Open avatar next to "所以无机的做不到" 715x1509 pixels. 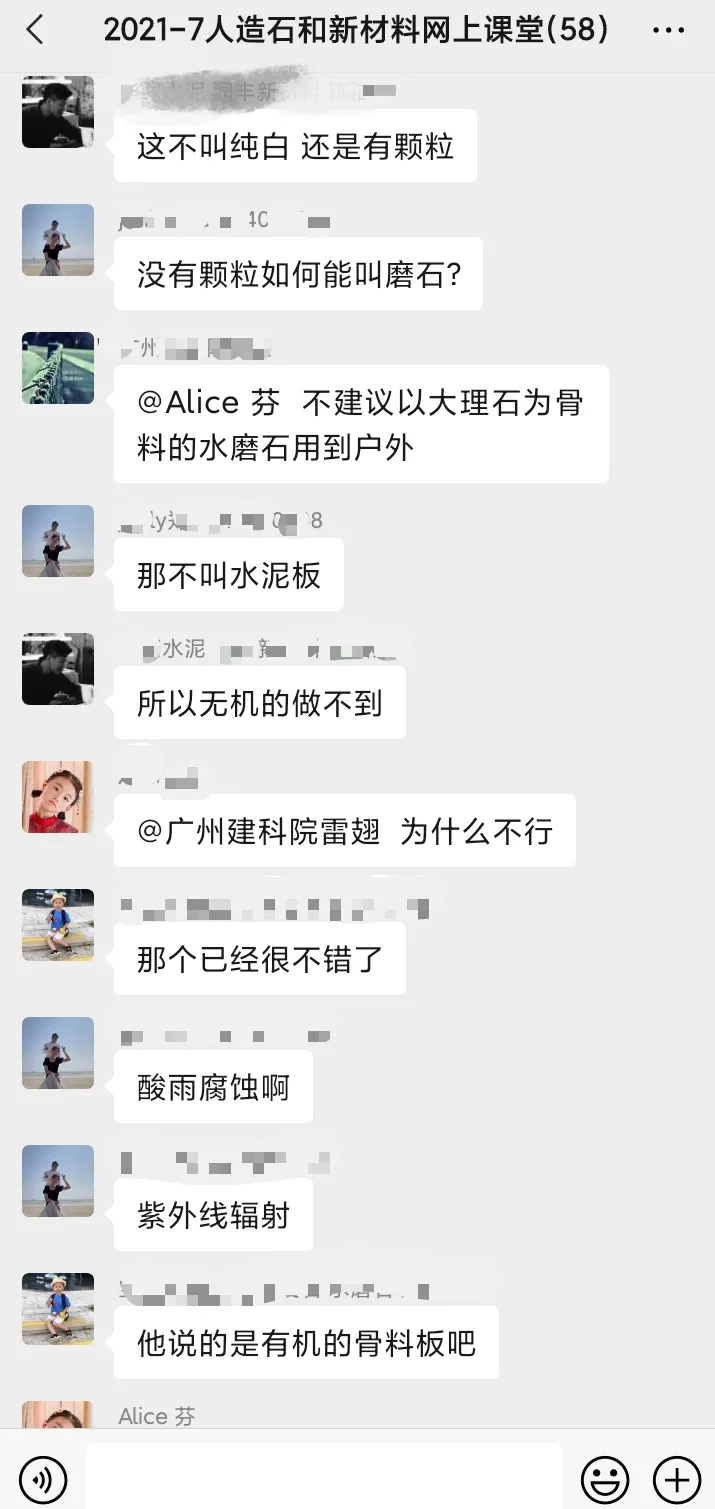58,669
